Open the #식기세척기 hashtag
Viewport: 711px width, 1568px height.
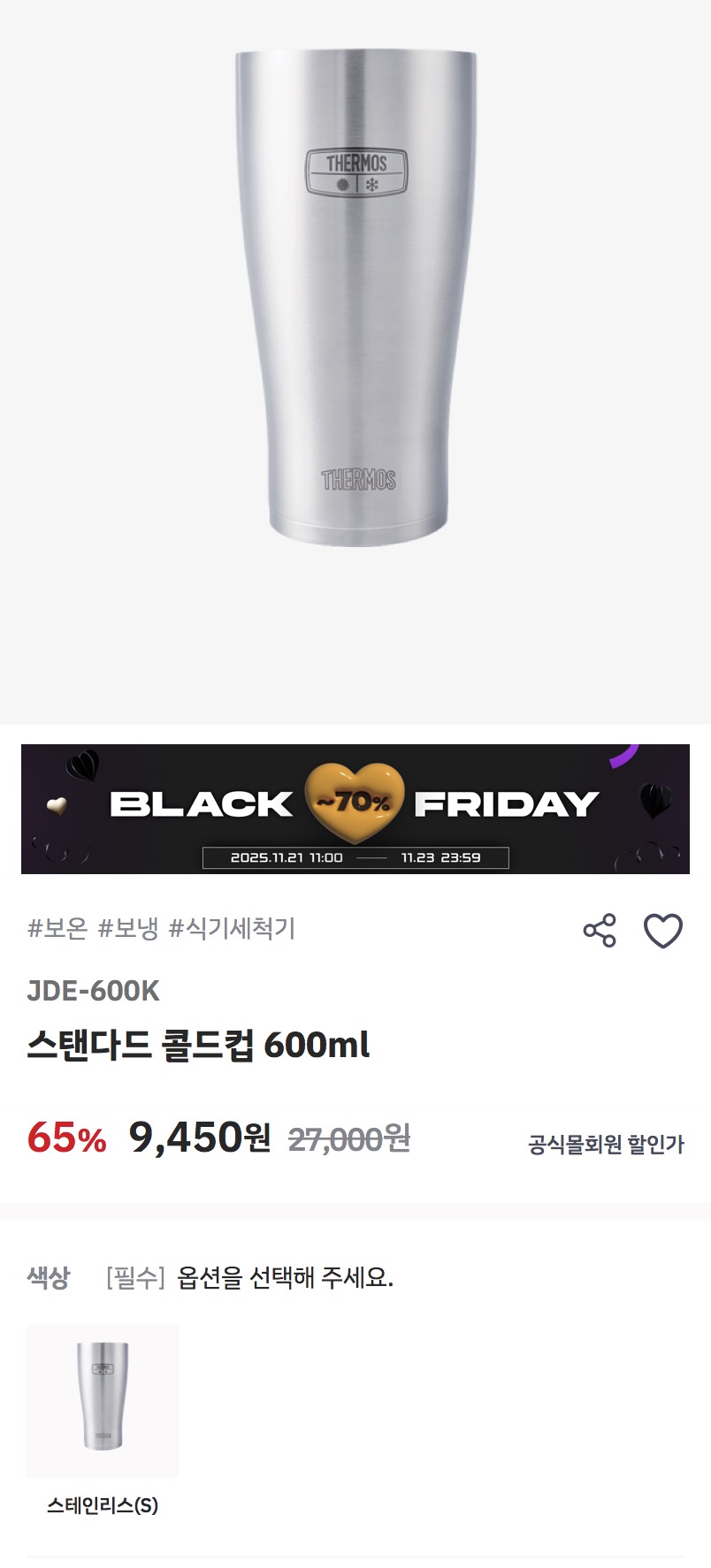(232, 928)
